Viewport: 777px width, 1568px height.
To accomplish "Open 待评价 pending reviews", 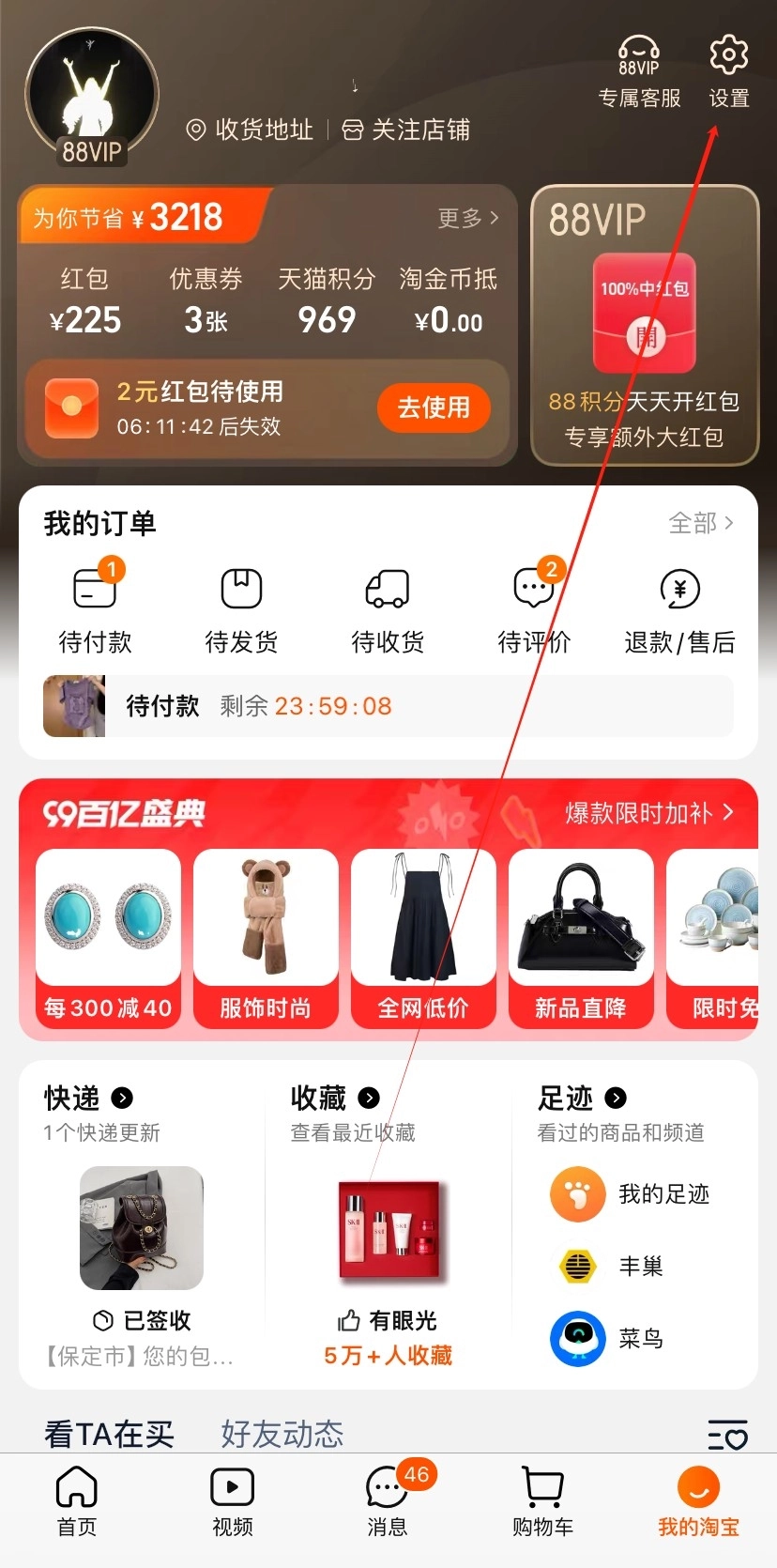I will point(533,608).
